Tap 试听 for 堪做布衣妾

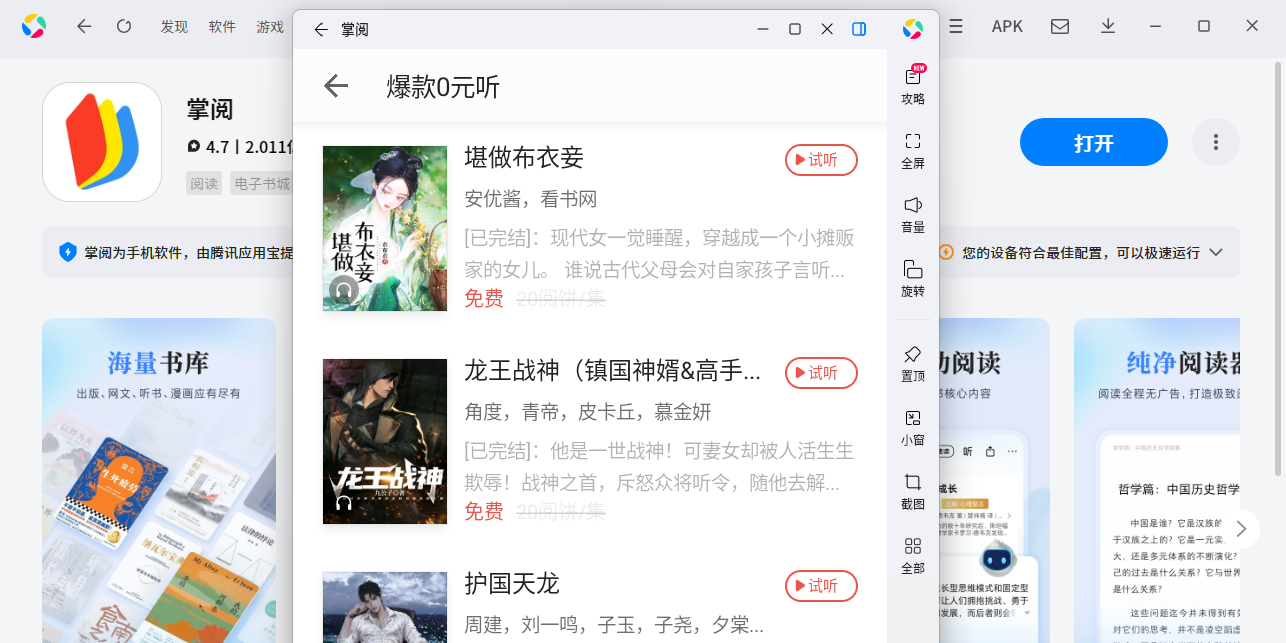[821, 160]
